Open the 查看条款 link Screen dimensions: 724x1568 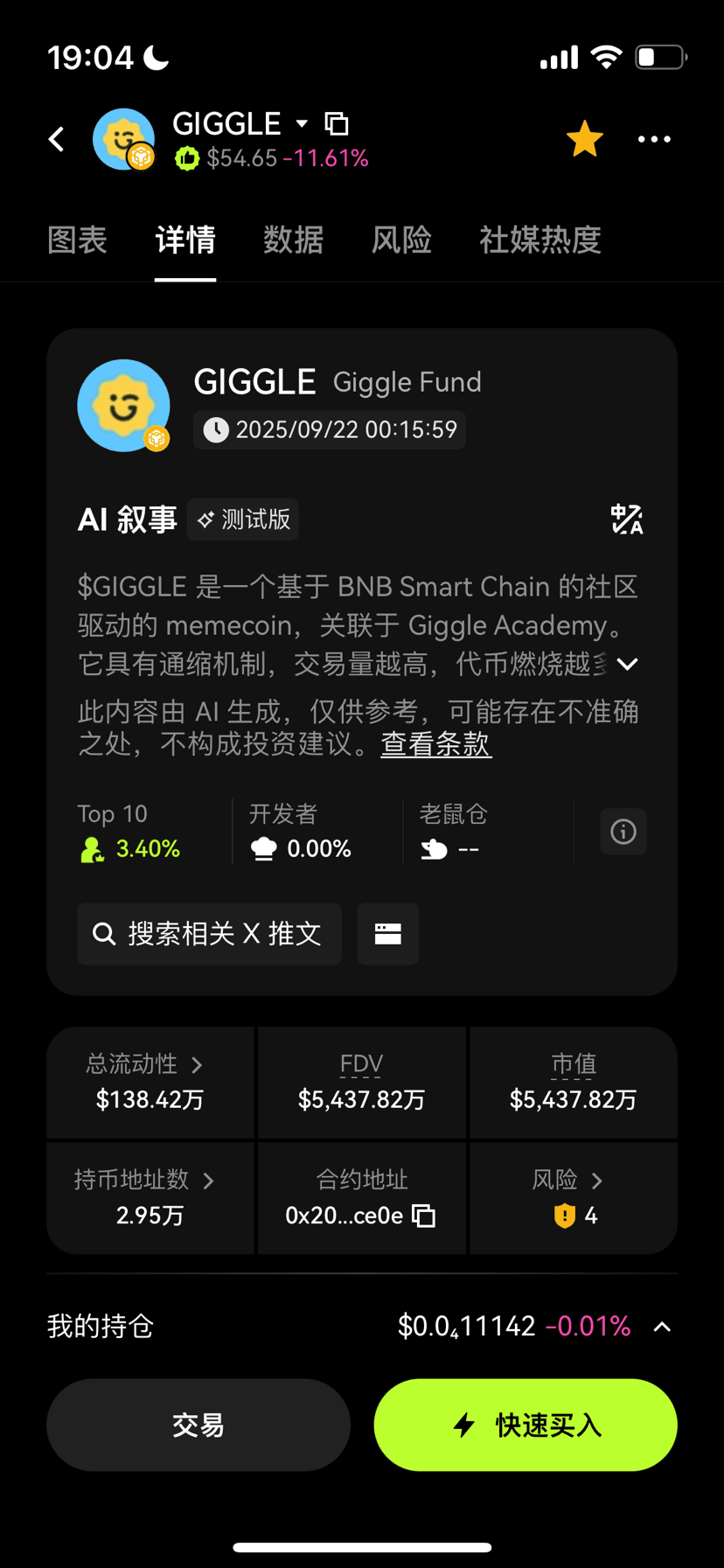click(x=435, y=744)
